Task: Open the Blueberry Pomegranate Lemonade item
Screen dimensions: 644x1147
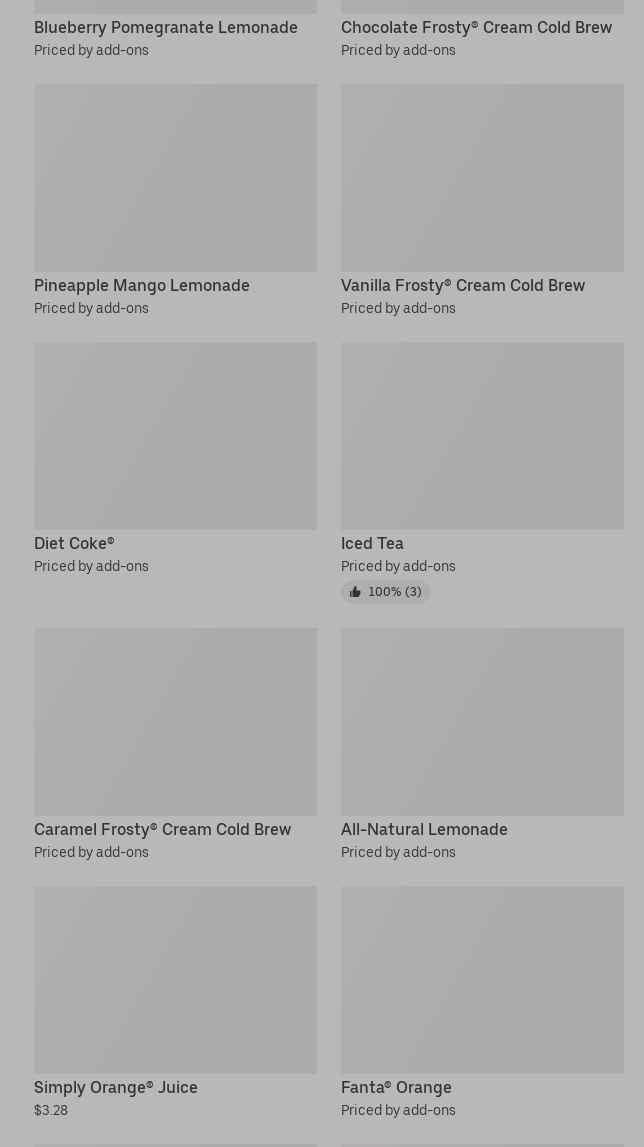Action: [x=166, y=27]
